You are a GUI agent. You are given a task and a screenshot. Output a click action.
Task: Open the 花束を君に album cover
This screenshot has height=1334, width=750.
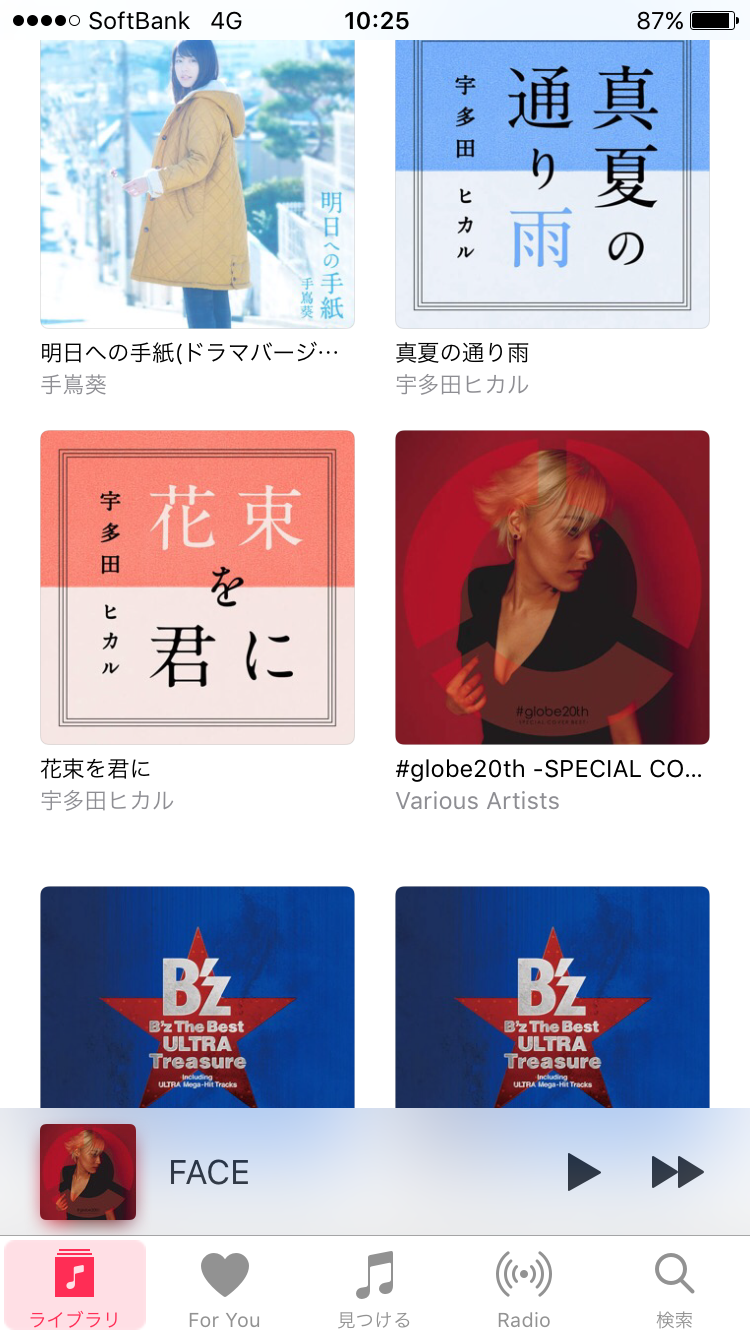[196, 587]
